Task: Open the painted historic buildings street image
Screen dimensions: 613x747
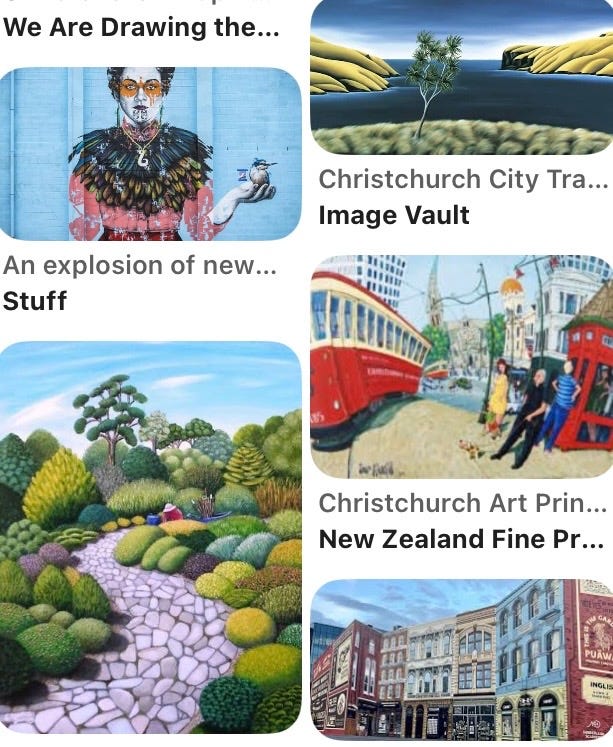Action: (x=462, y=659)
